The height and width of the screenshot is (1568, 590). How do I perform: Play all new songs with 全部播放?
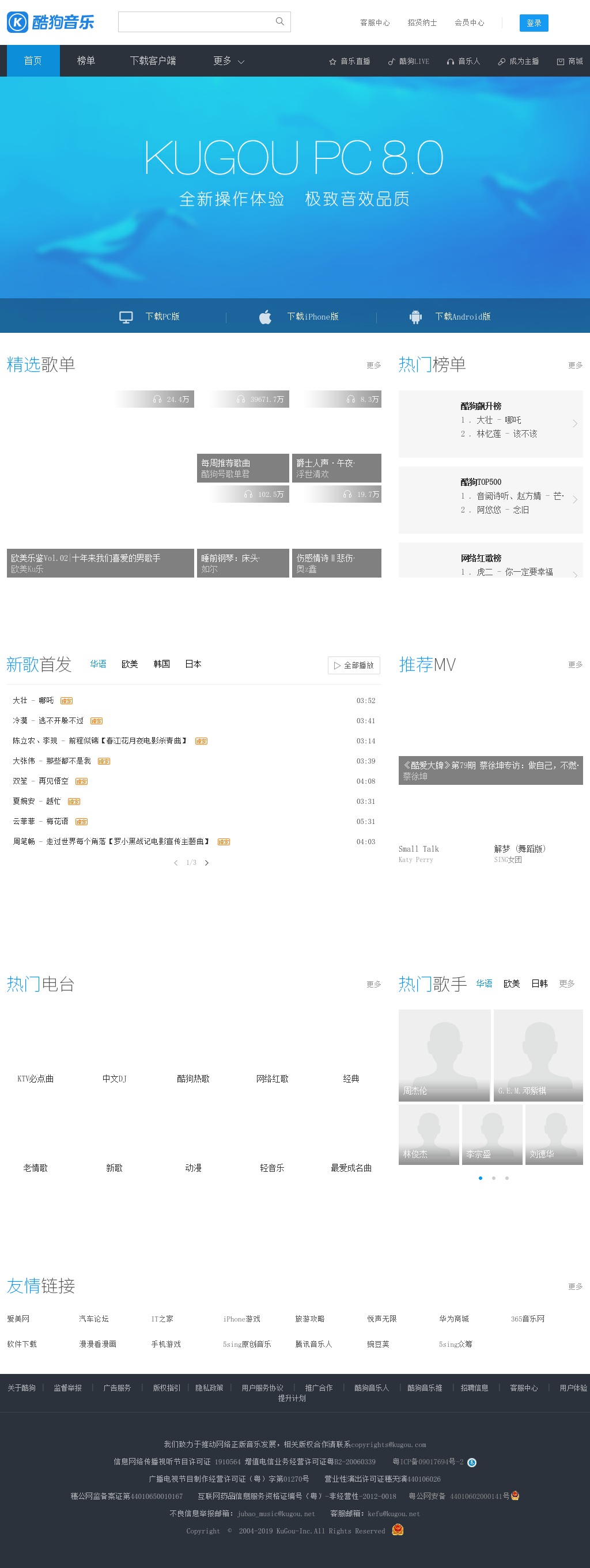coord(354,665)
